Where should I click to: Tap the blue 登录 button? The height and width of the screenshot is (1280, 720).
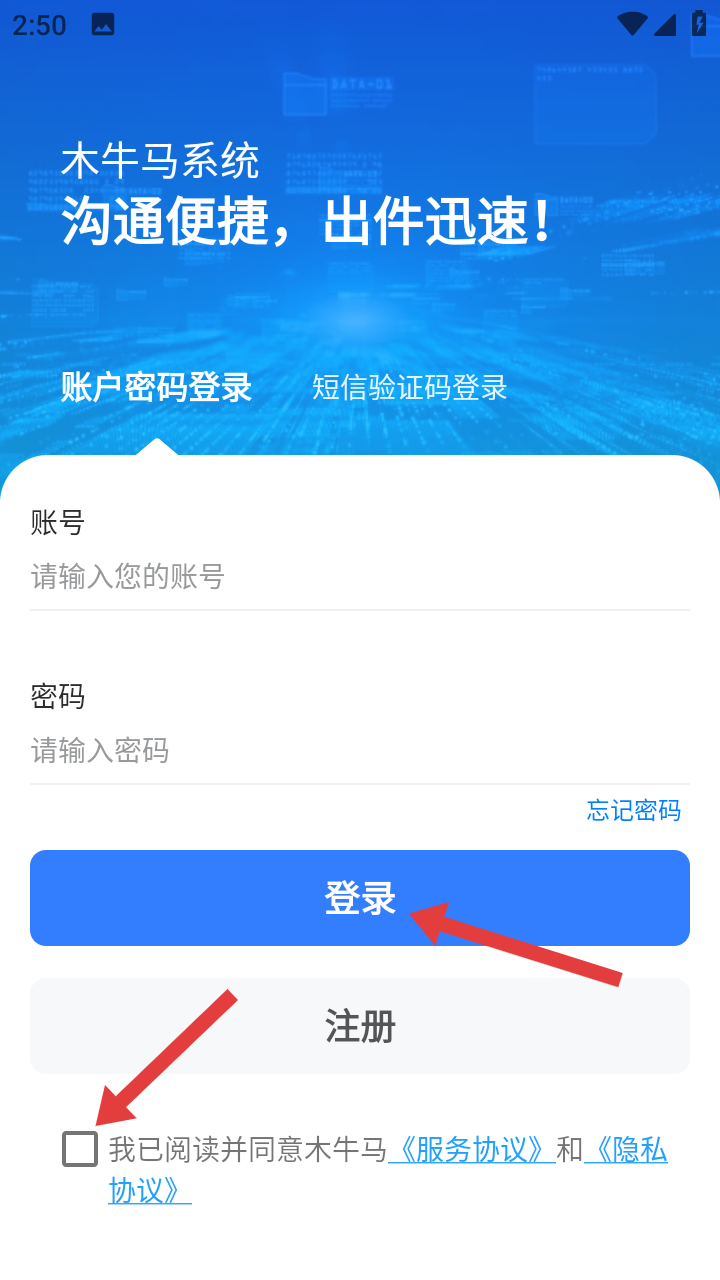360,898
